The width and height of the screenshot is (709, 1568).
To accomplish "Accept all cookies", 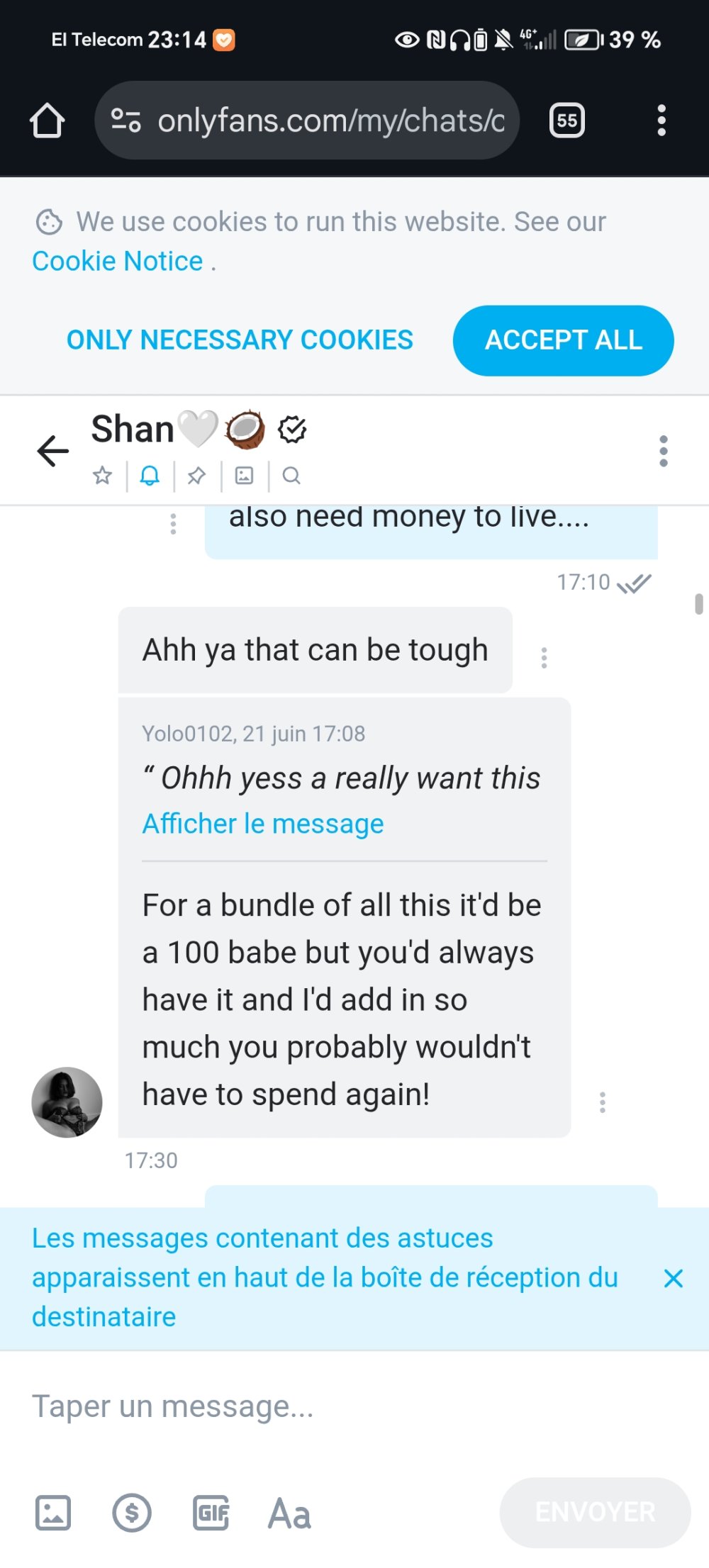I will pyautogui.click(x=563, y=340).
